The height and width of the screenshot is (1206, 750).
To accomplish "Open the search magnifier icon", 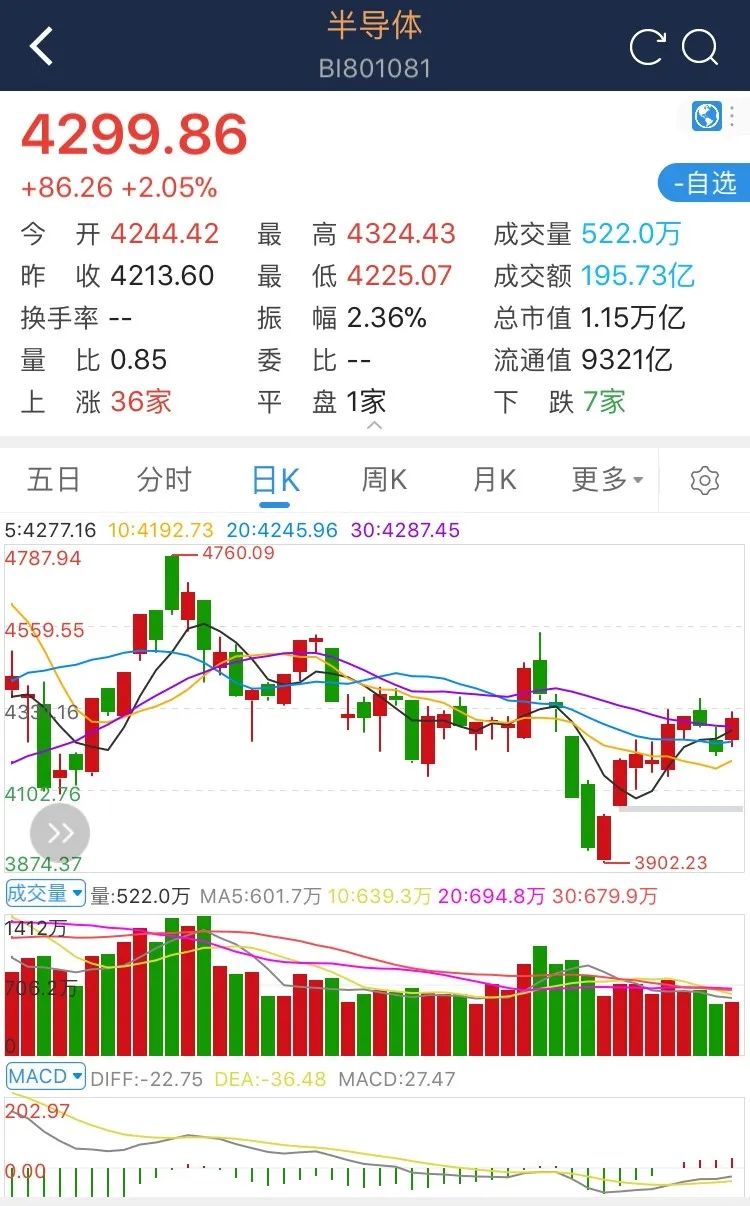I will click(x=701, y=47).
